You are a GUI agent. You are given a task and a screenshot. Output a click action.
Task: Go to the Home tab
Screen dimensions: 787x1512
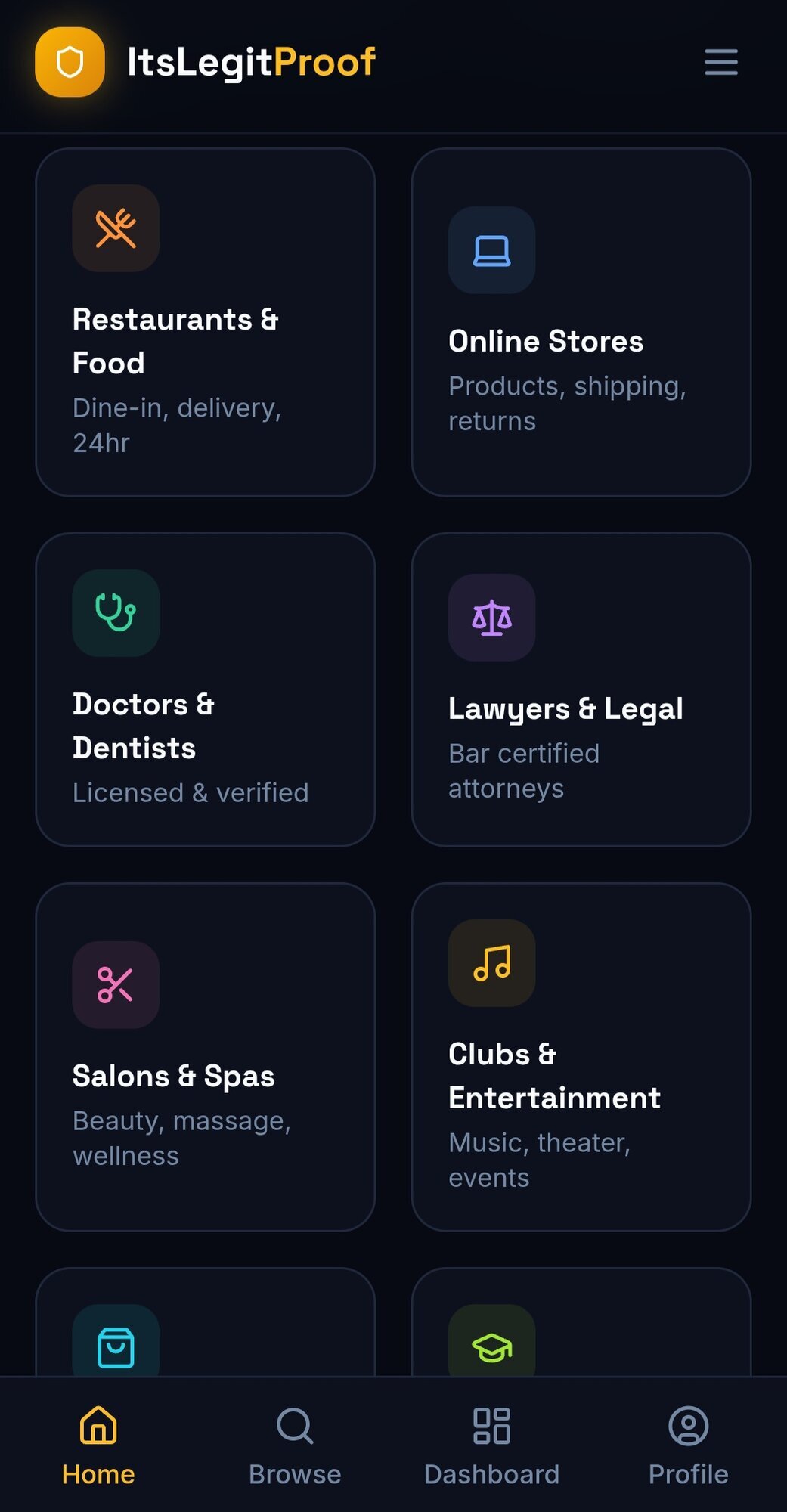coord(98,1445)
